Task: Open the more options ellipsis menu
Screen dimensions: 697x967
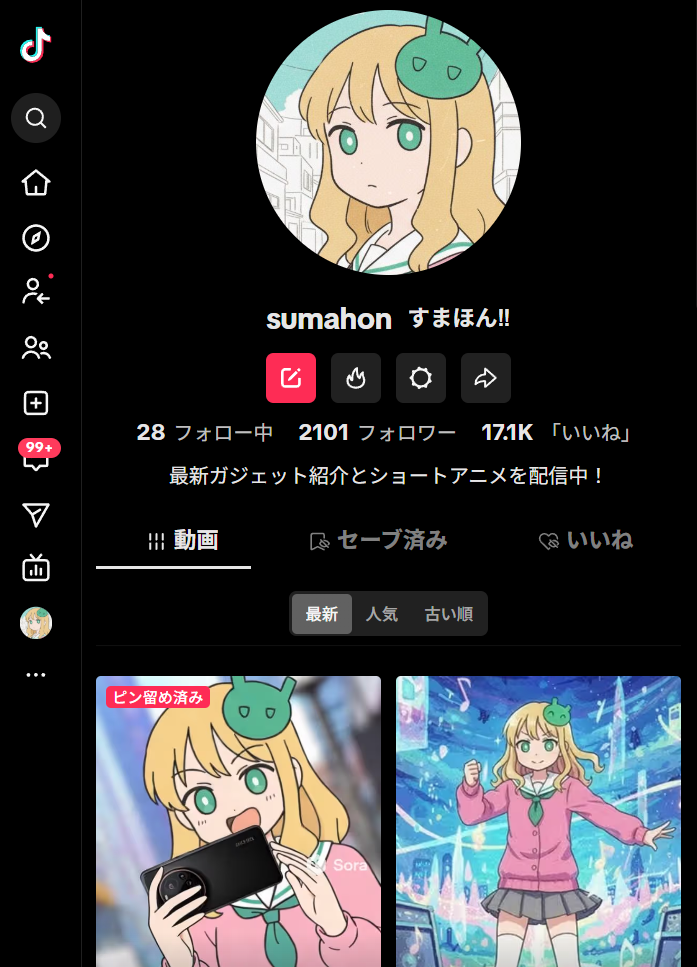Action: tap(36, 675)
